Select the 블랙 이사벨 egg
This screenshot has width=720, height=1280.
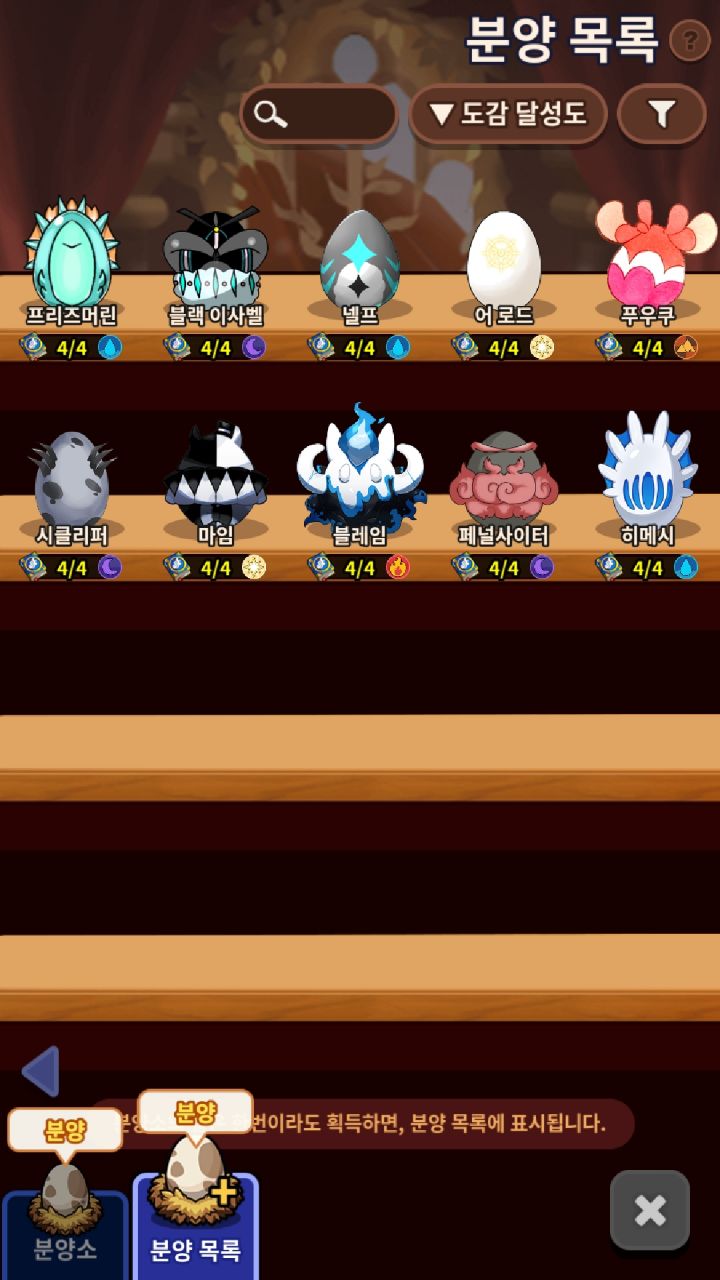[216, 258]
